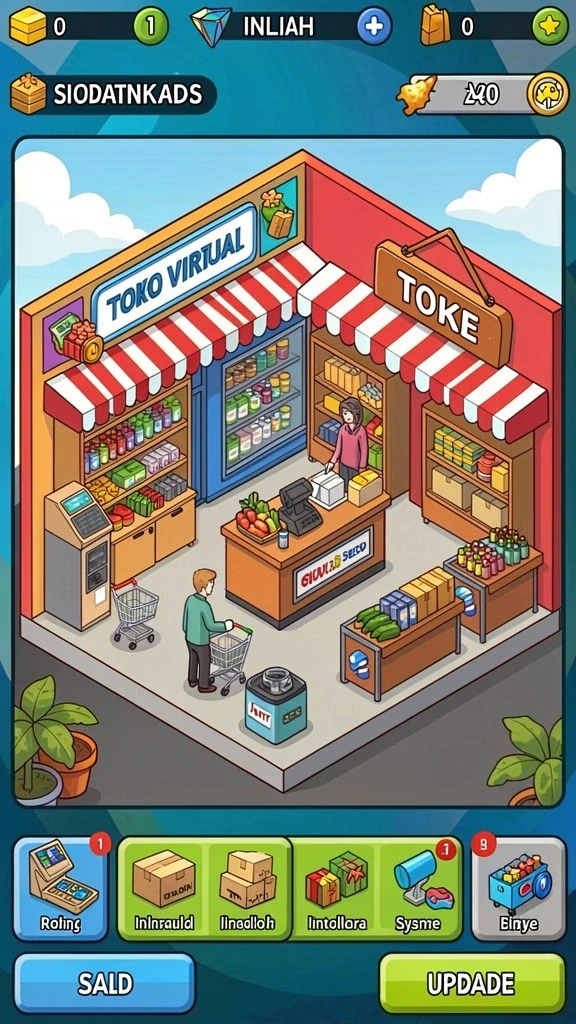Tap the blue SALD button
Image resolution: width=576 pixels, height=1024 pixels.
click(x=104, y=982)
